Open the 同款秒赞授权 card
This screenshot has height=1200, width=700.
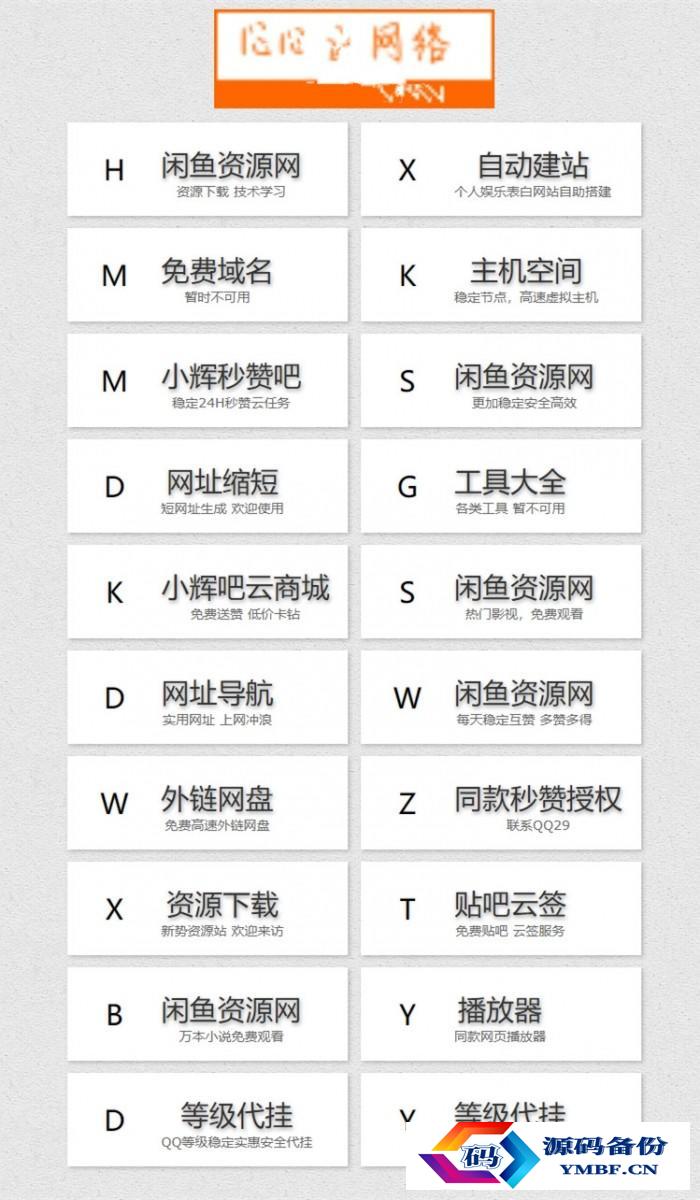(x=501, y=803)
